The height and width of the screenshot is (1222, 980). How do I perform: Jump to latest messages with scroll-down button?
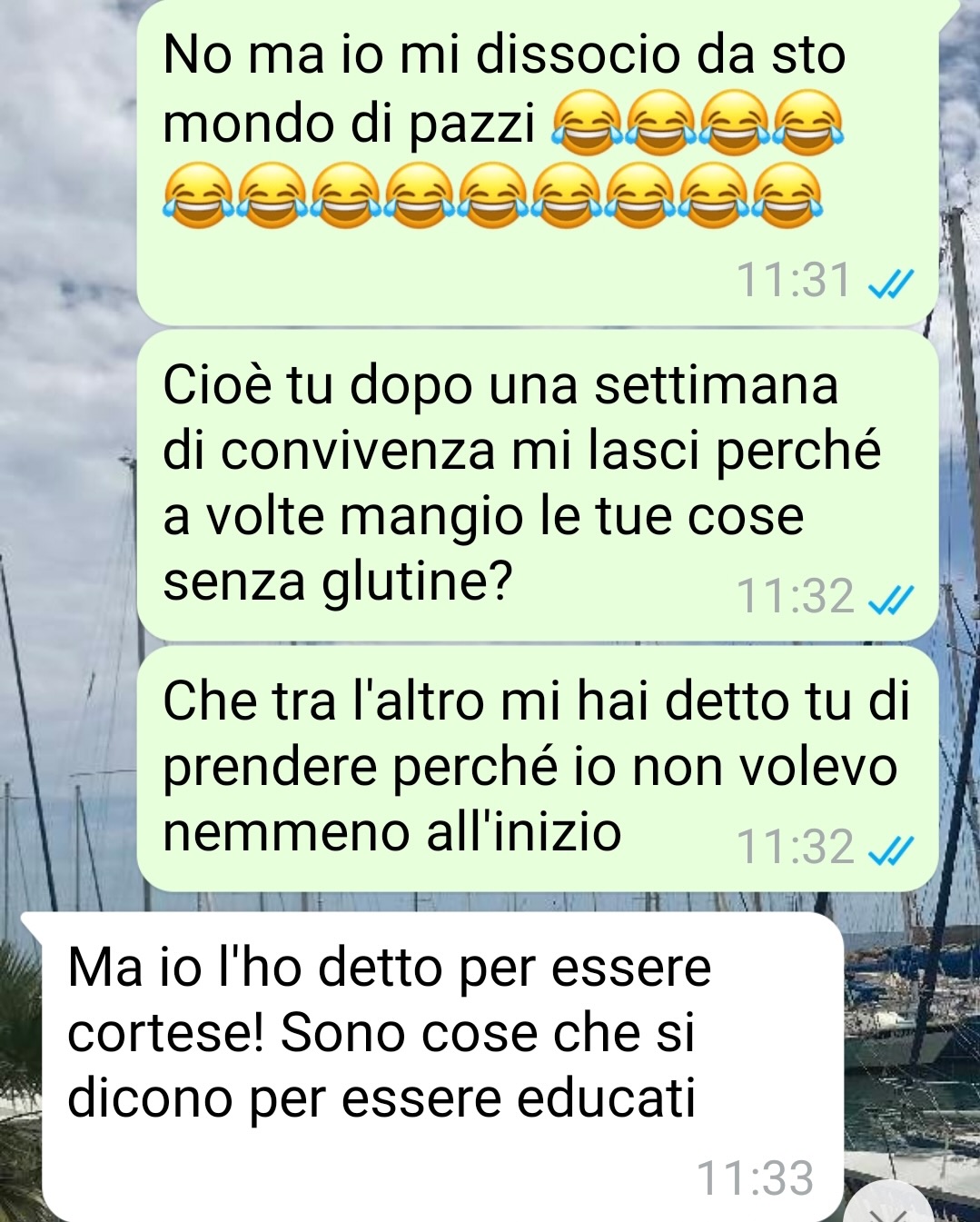(x=888, y=1211)
